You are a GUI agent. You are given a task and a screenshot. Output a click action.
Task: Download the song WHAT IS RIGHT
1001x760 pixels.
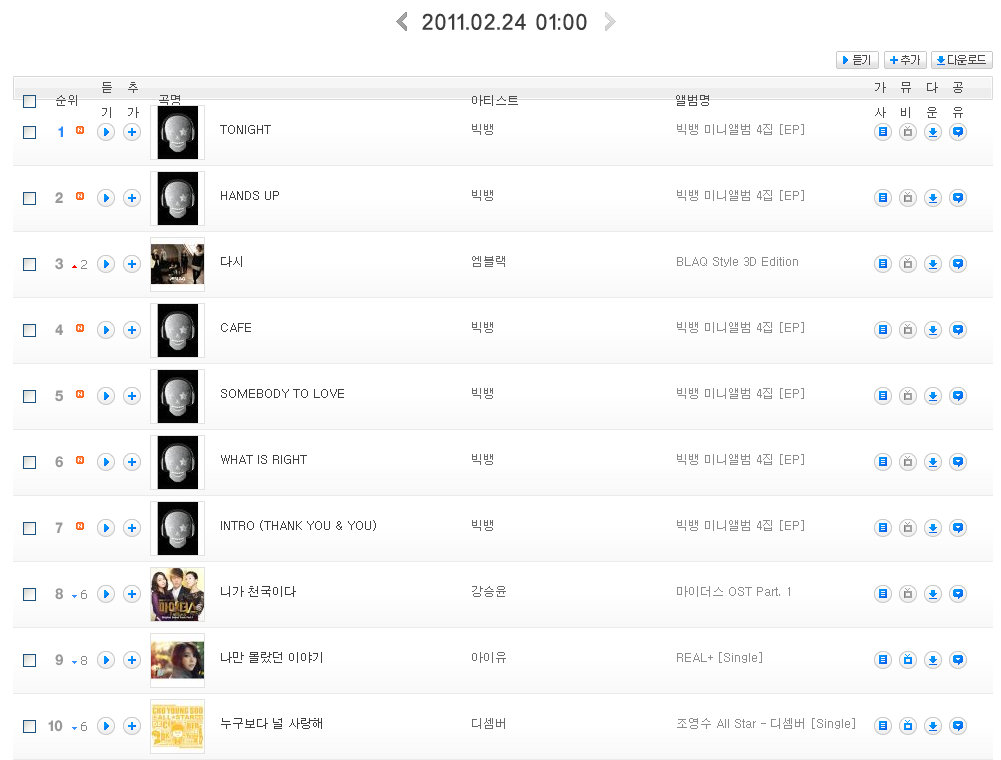(x=933, y=462)
